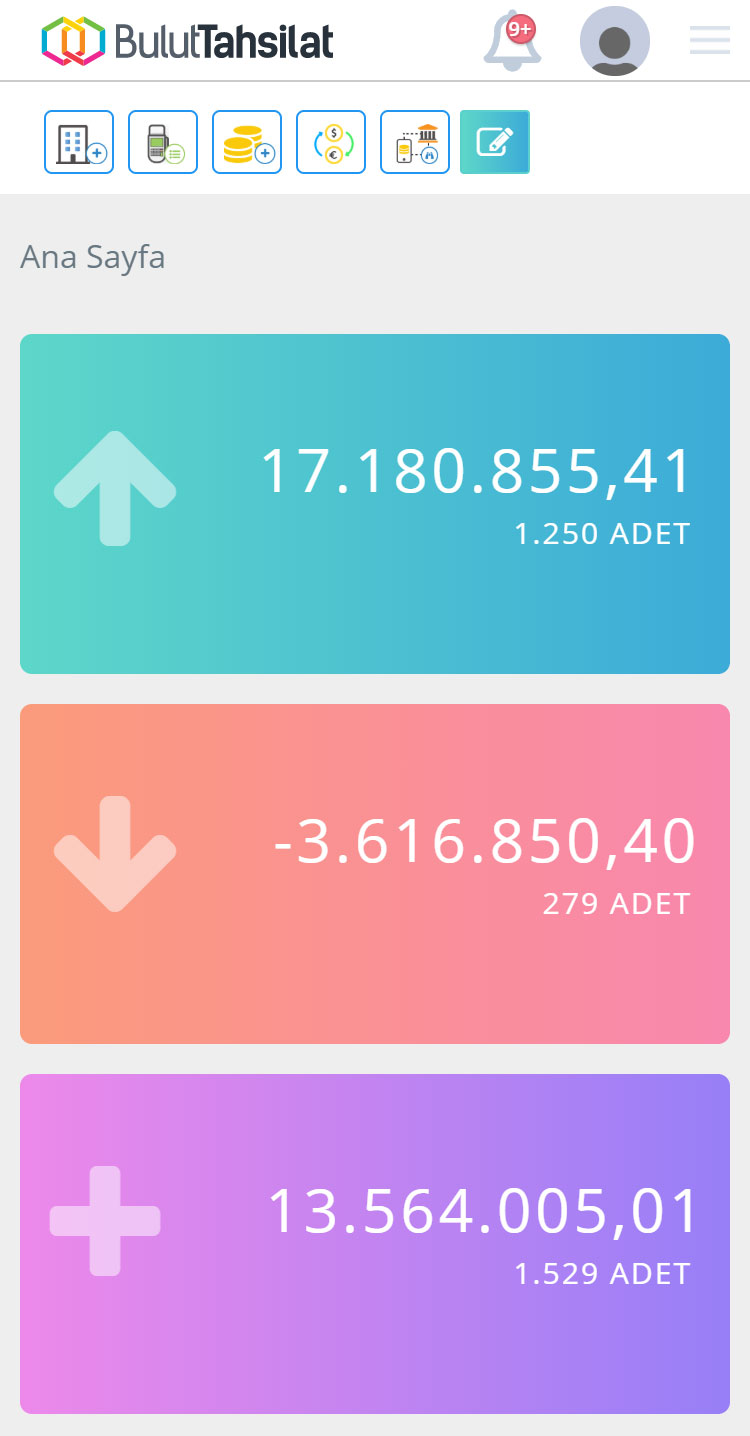Open the hamburger menu
The width and height of the screenshot is (750, 1436).
point(710,40)
